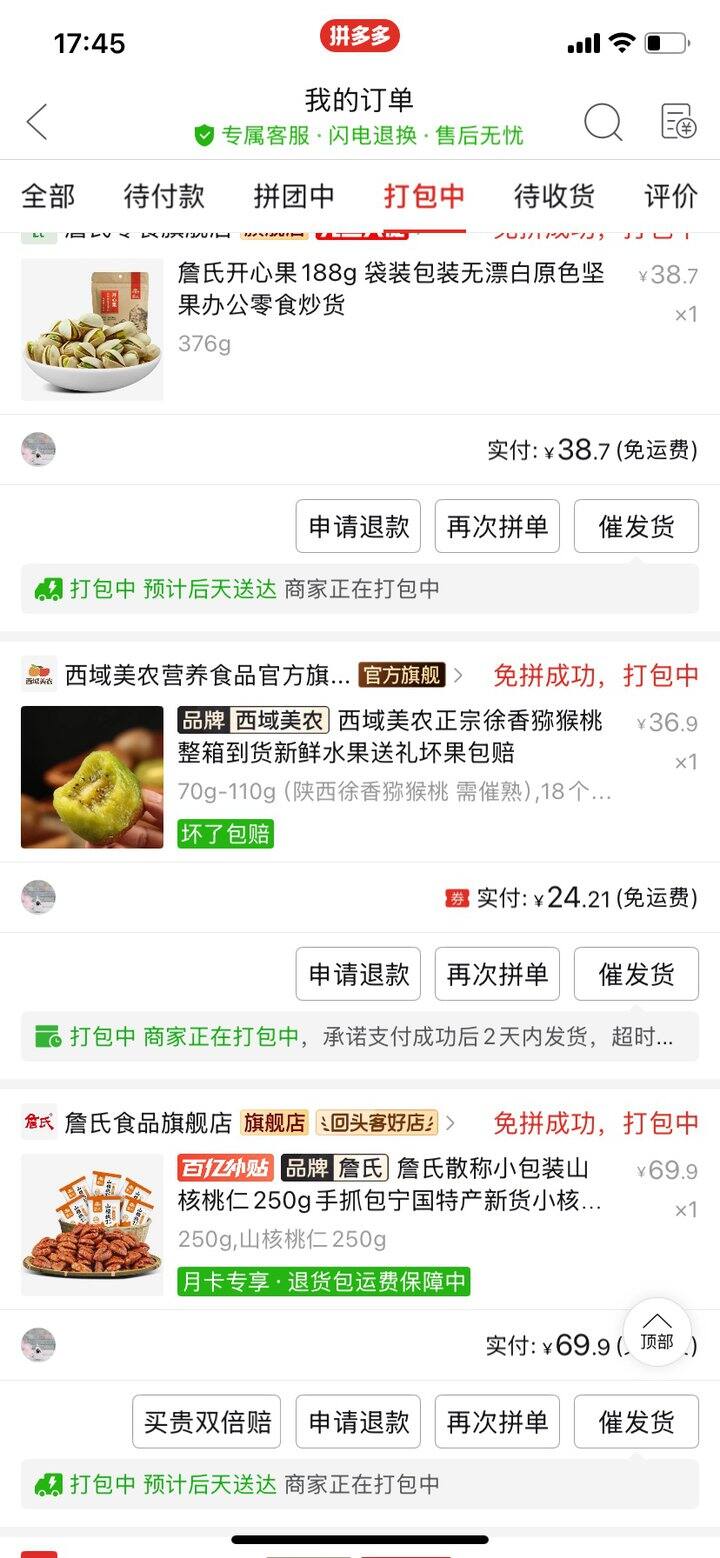Viewport: 720px width, 1558px height.
Task: Visit 詹氏食品旗舰店 store page
Action: [x=148, y=1123]
